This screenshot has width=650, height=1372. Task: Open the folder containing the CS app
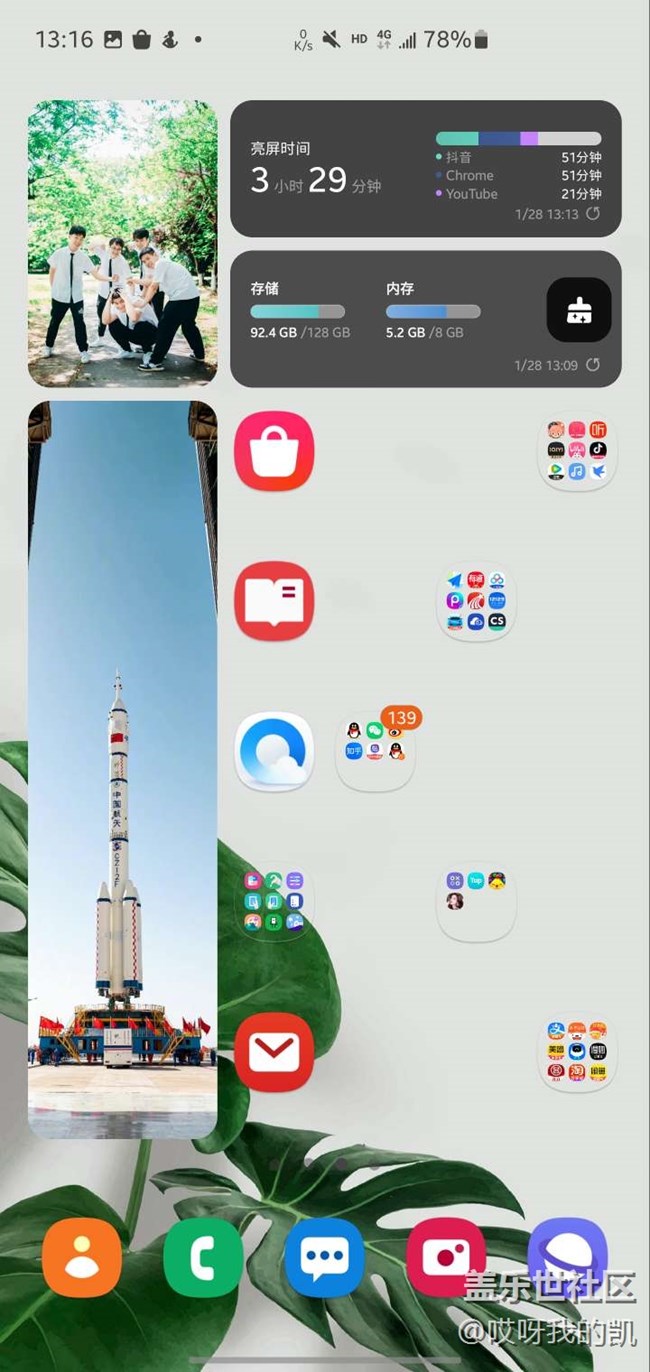point(477,601)
